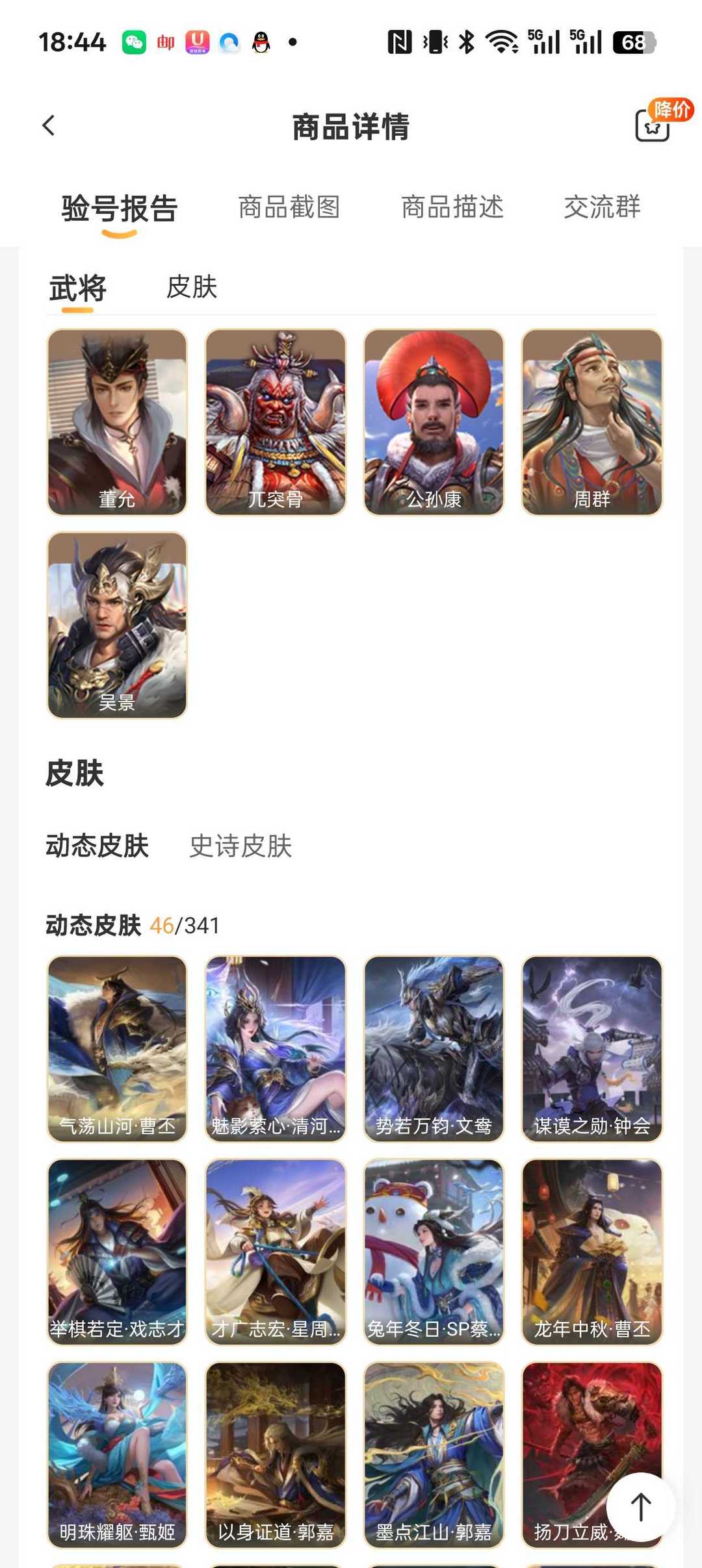702x1568 pixels.
Task: Open WeChat from the status bar icon
Action: pyautogui.click(x=133, y=42)
